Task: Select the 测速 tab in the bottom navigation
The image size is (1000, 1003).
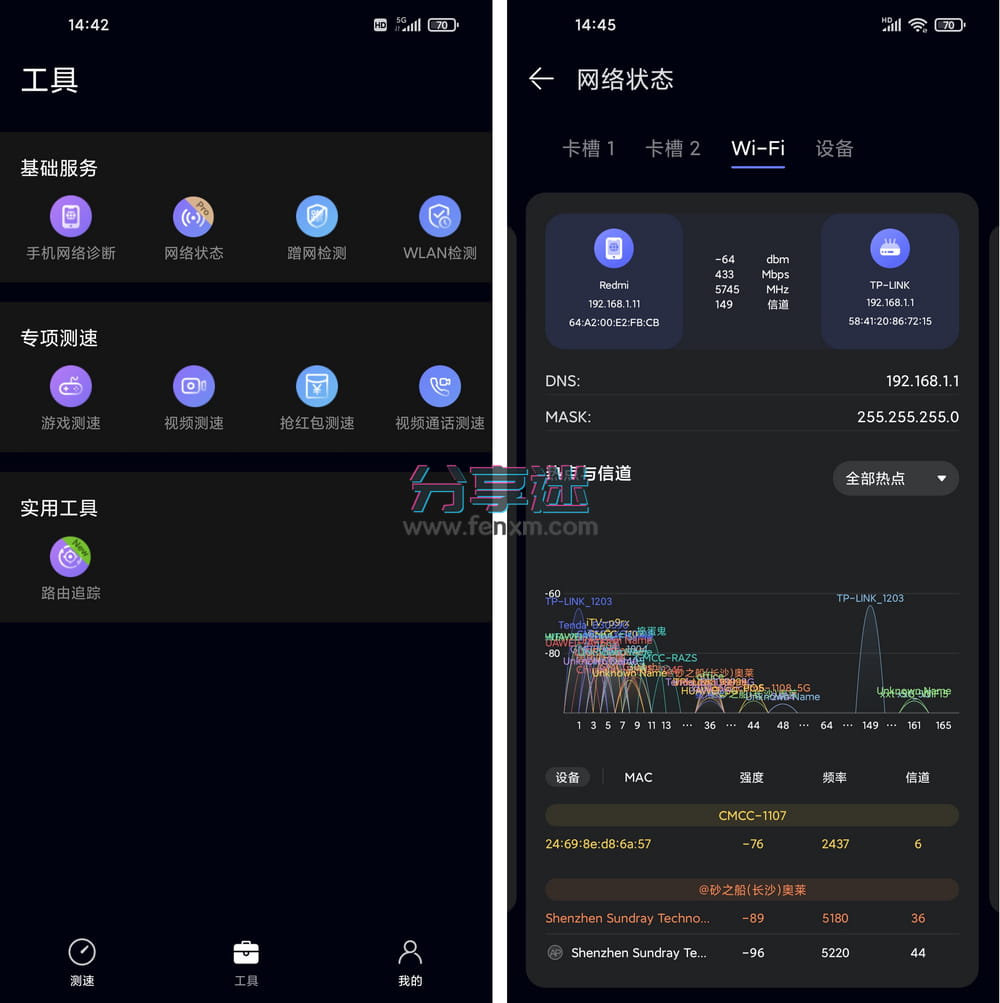Action: pos(82,961)
